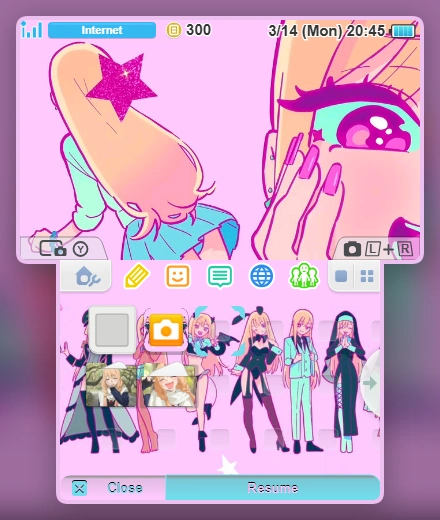Resume the suspended software
440x520 pixels.
pyautogui.click(x=273, y=488)
